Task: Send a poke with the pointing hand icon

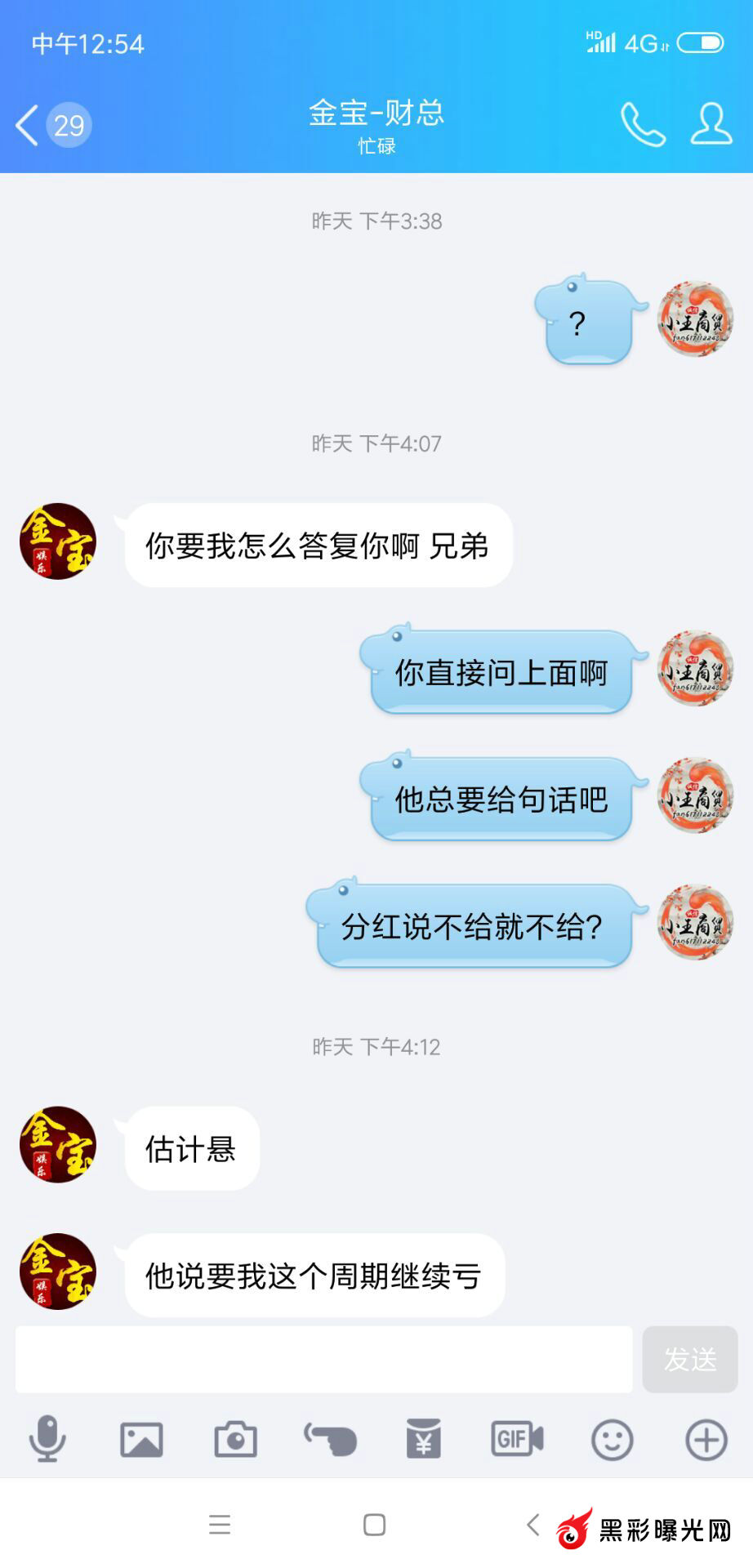Action: pos(330,1439)
